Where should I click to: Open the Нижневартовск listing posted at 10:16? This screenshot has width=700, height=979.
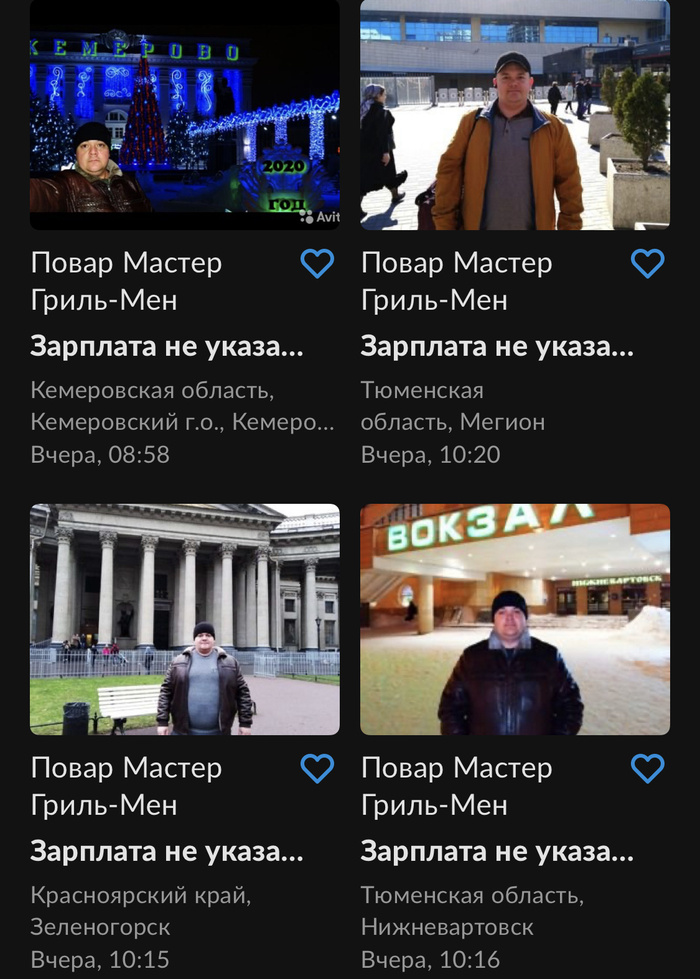(x=514, y=619)
